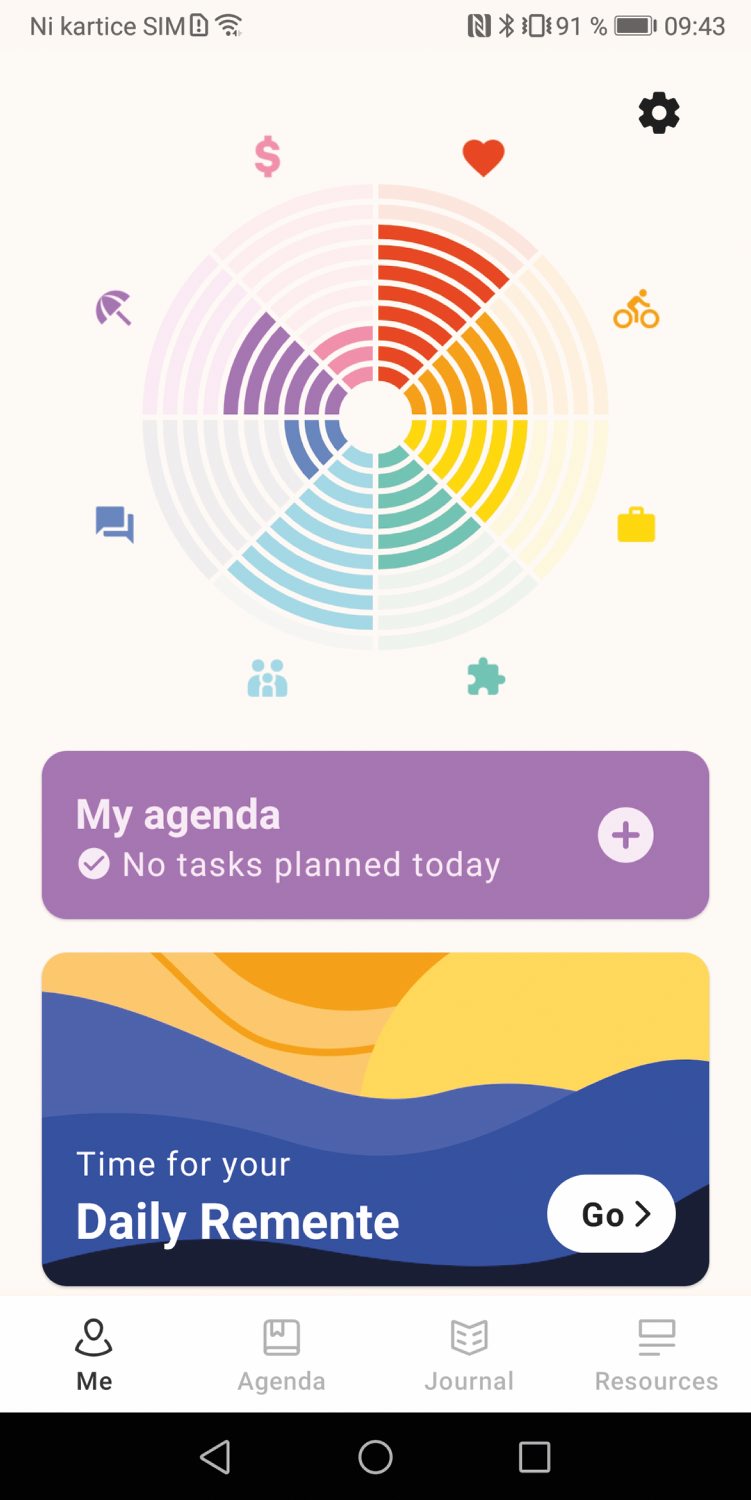
Task: Add a task with the plus button
Action: 626,835
